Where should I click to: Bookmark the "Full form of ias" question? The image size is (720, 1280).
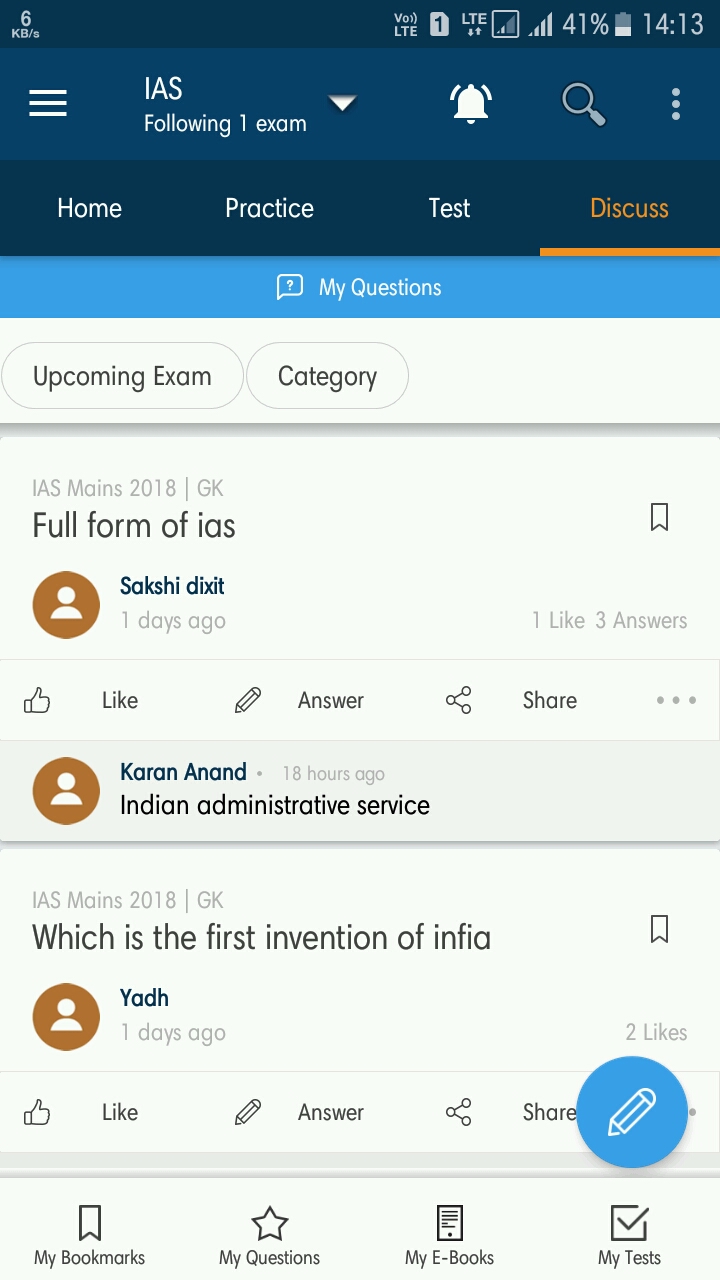click(x=659, y=517)
